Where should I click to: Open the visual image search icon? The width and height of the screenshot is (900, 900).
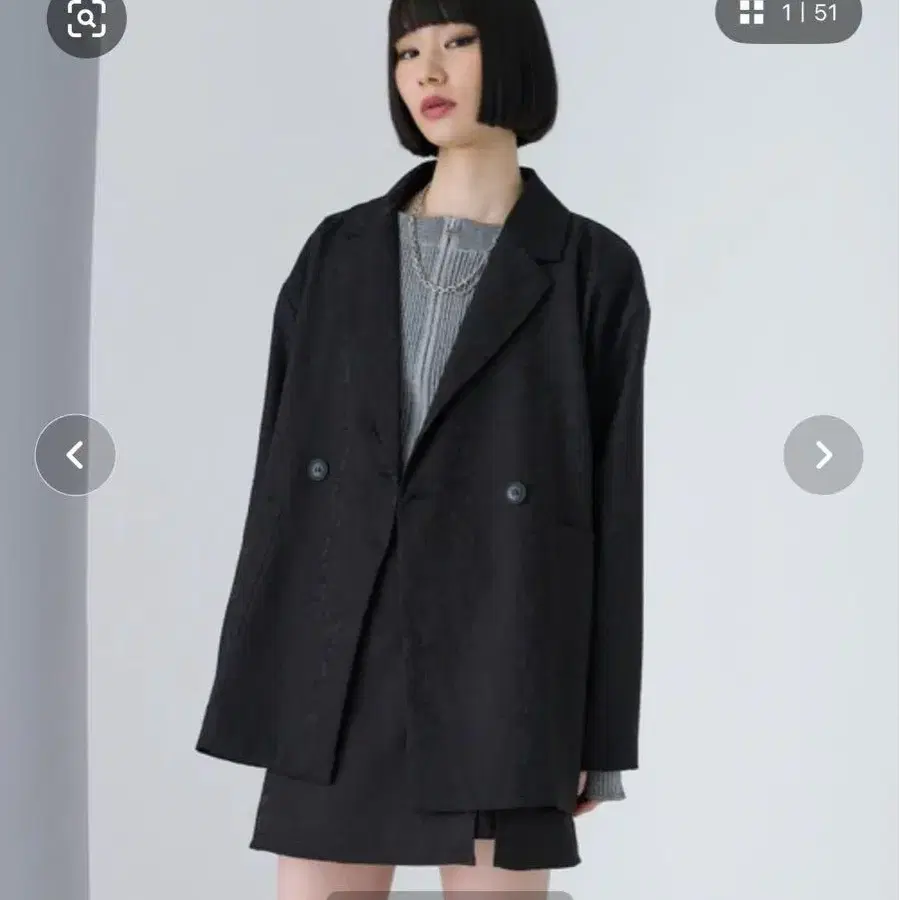[x=87, y=20]
